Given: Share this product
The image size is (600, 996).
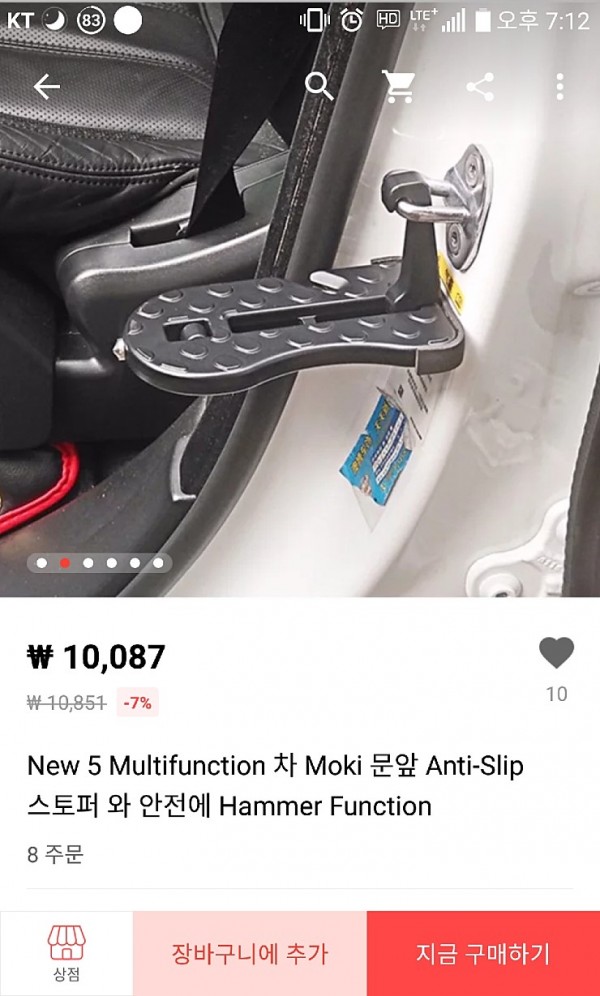Looking at the screenshot, I should tap(481, 87).
